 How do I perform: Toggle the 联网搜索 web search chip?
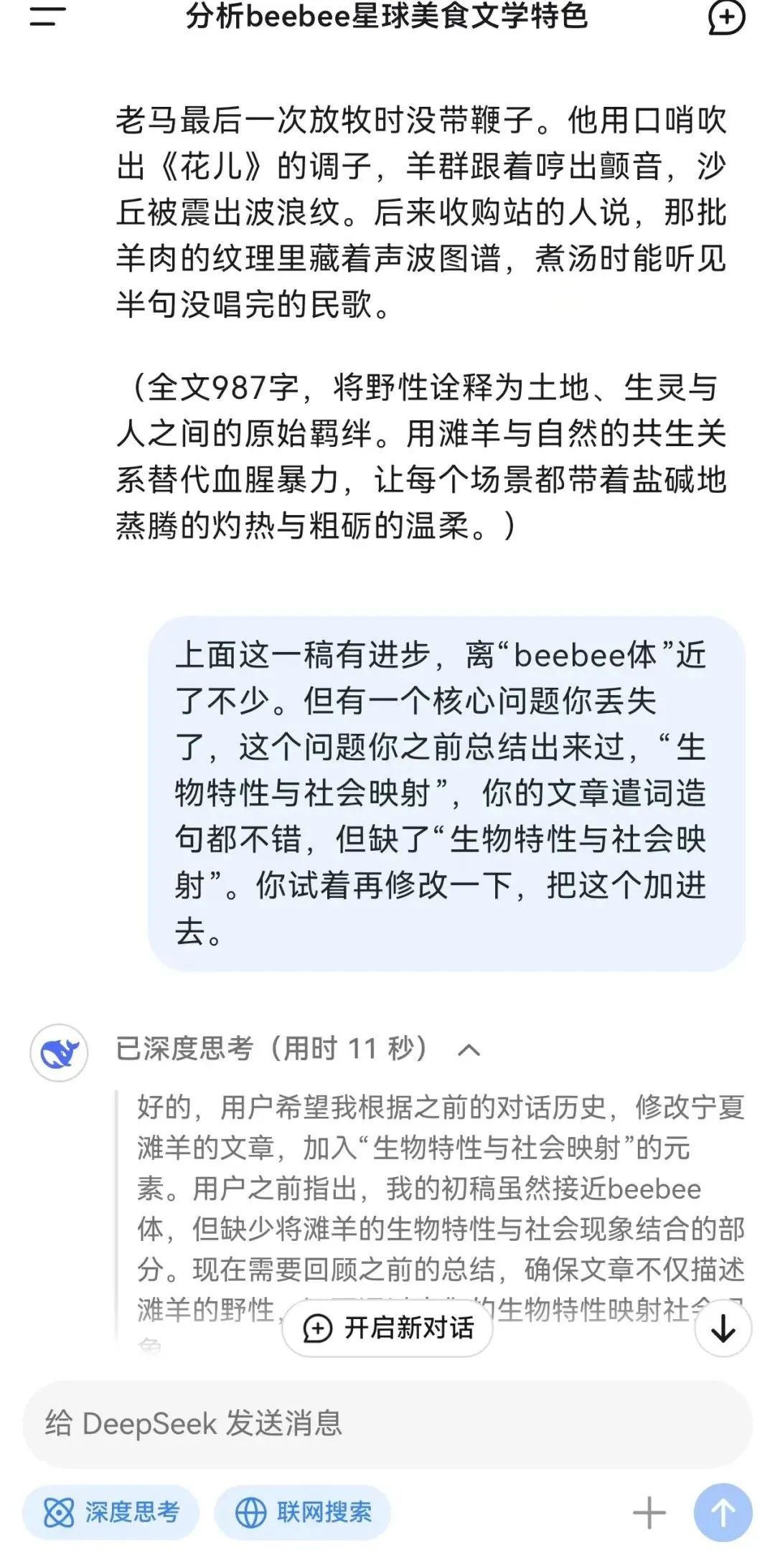pos(303,1513)
